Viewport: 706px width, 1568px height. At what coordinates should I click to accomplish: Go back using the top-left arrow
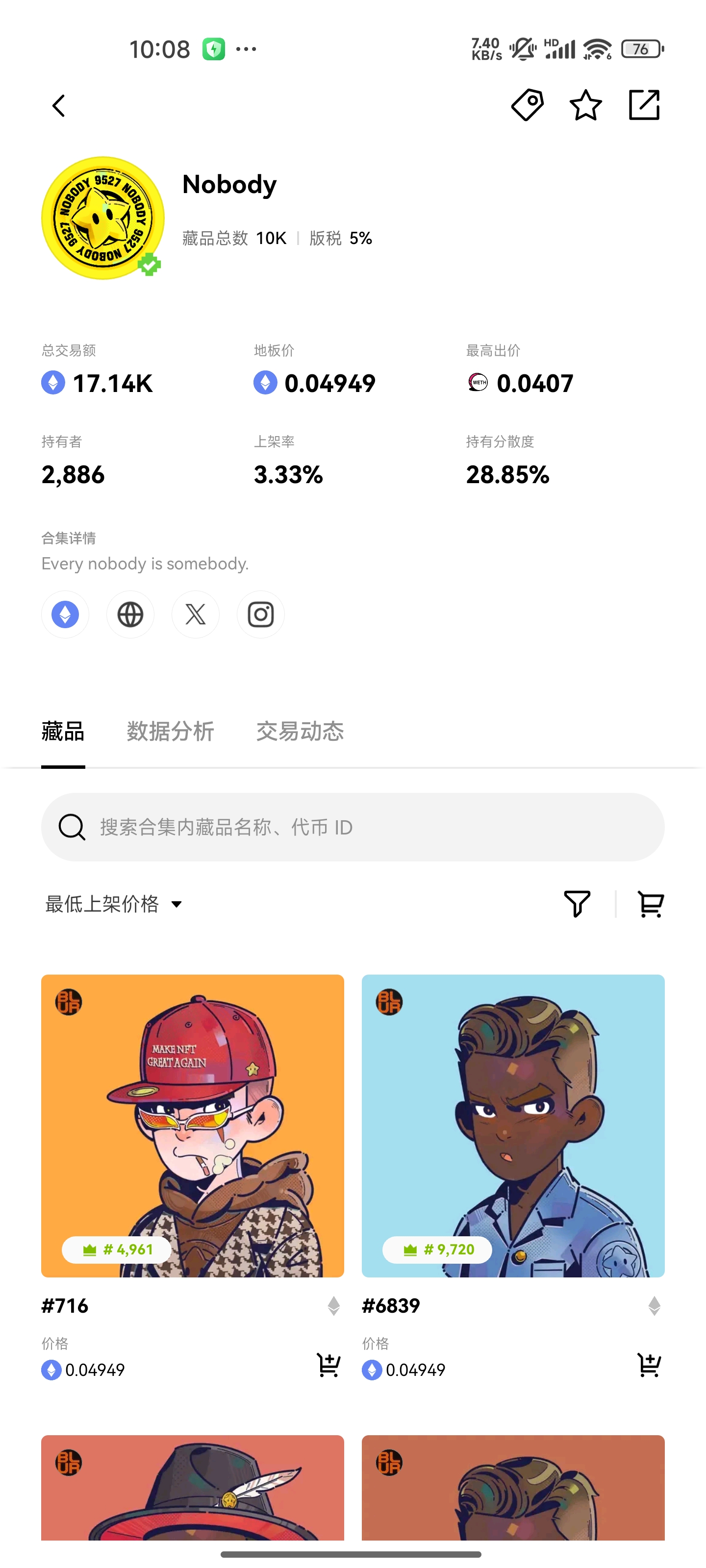[58, 106]
